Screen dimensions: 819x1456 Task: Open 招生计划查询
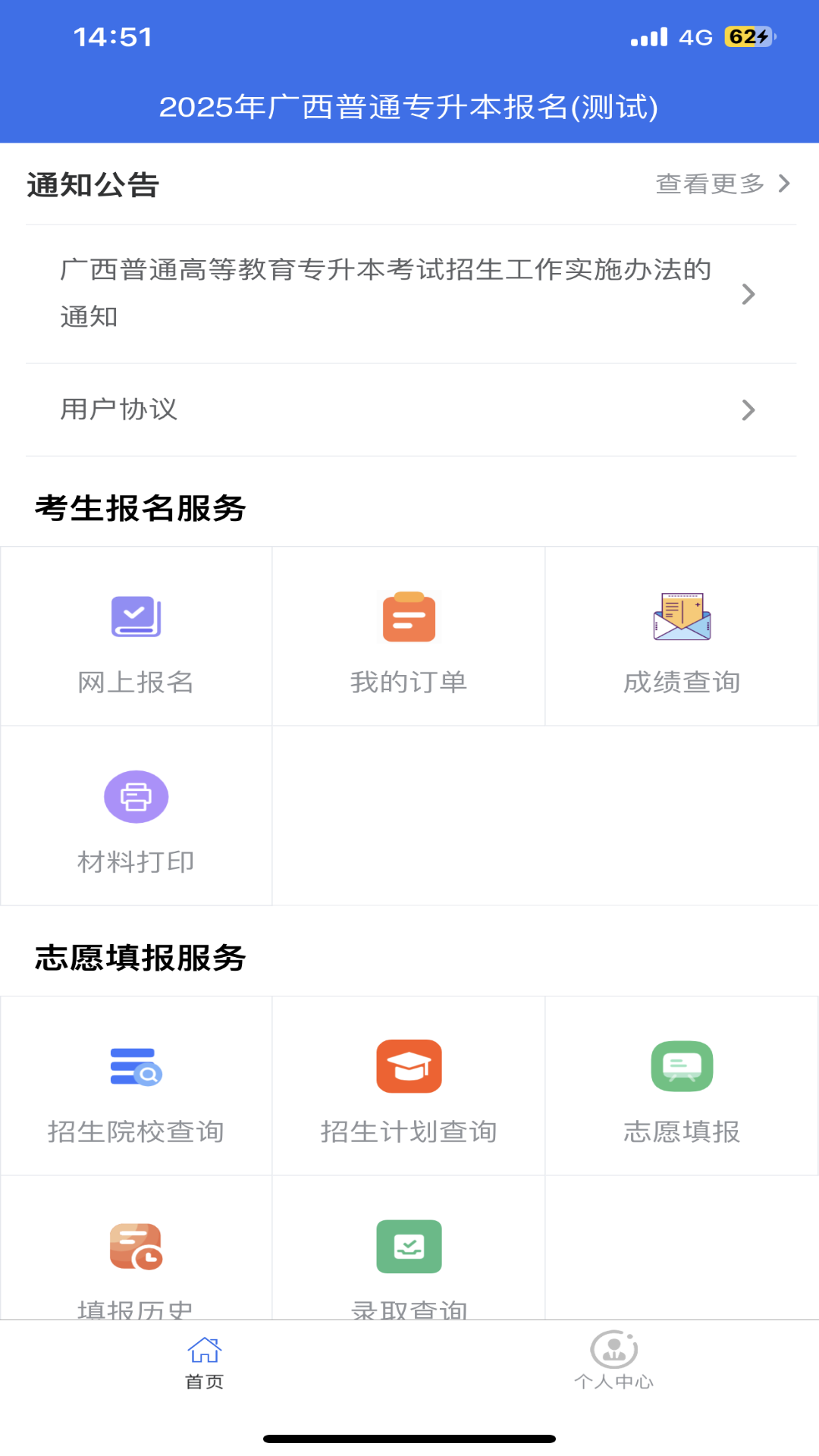[x=409, y=1086]
